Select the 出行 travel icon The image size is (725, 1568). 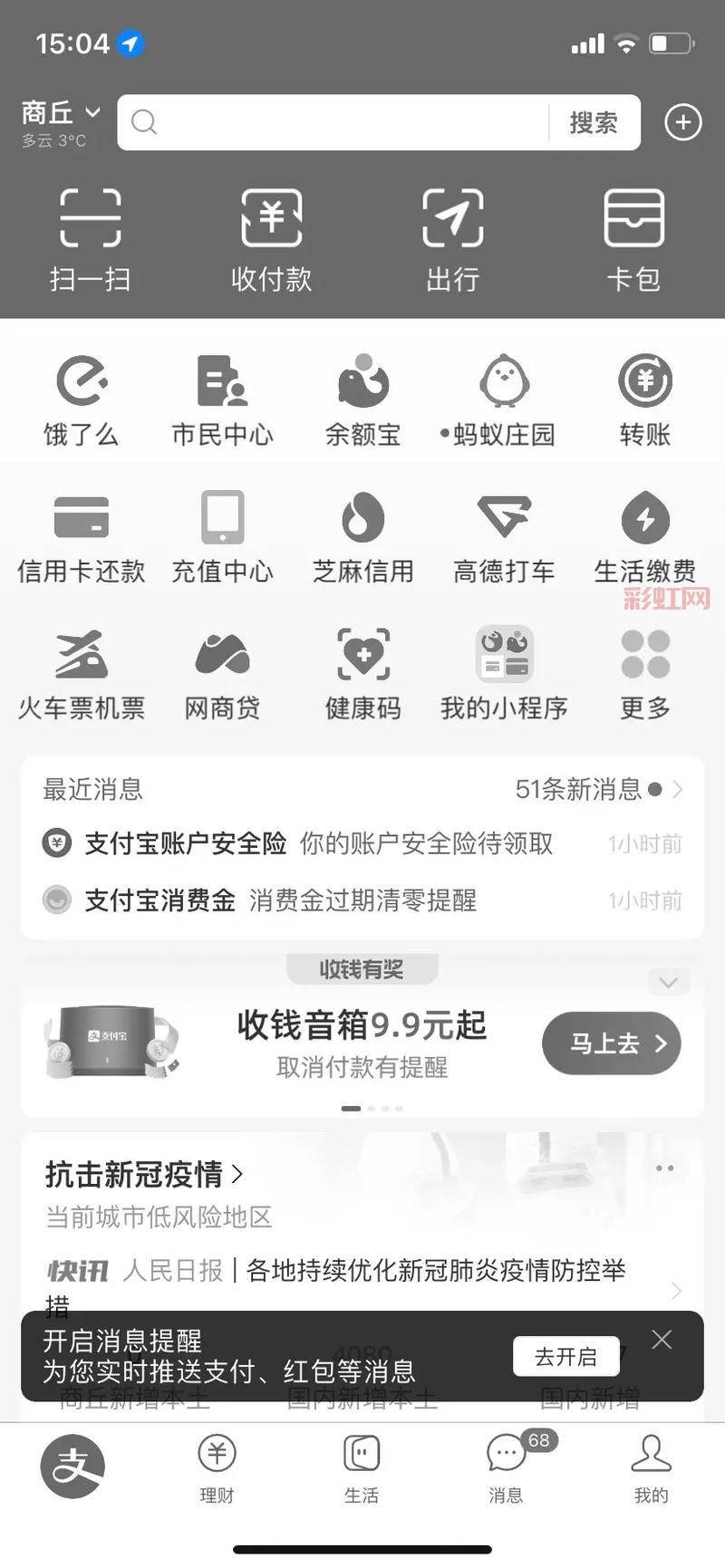pyautogui.click(x=452, y=237)
